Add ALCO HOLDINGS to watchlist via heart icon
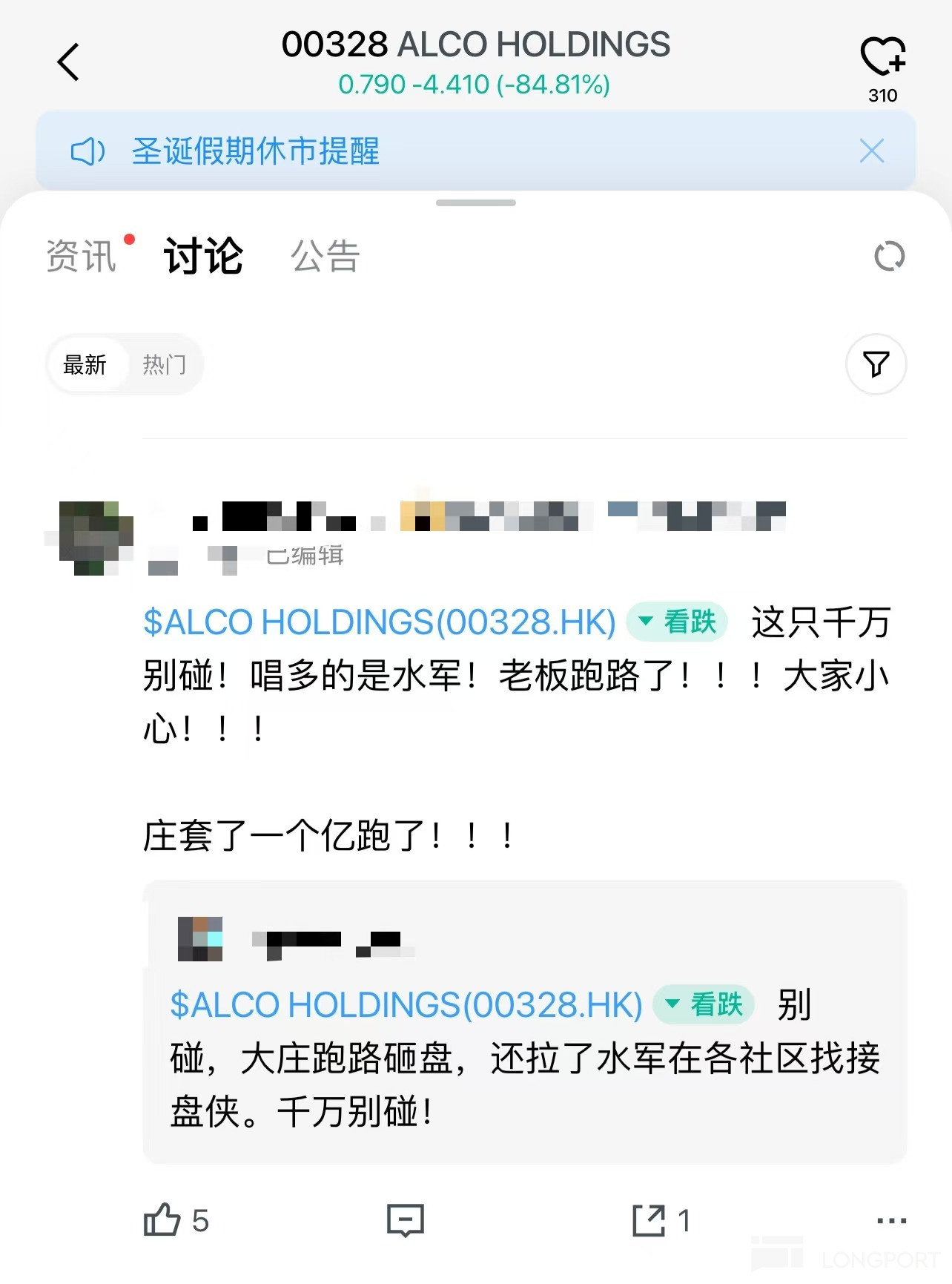 click(882, 57)
